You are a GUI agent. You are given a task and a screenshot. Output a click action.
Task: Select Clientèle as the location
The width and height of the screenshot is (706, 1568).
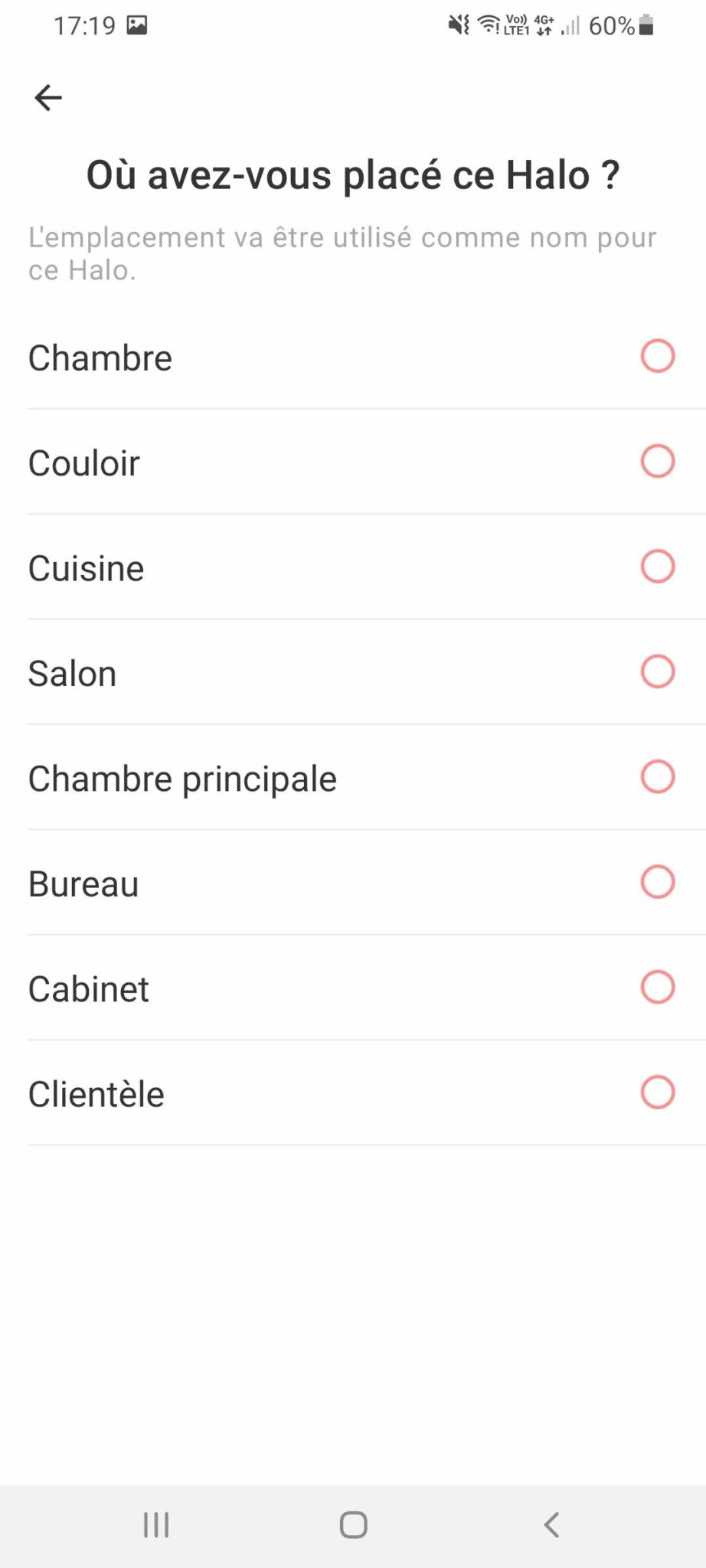[x=353, y=1093]
